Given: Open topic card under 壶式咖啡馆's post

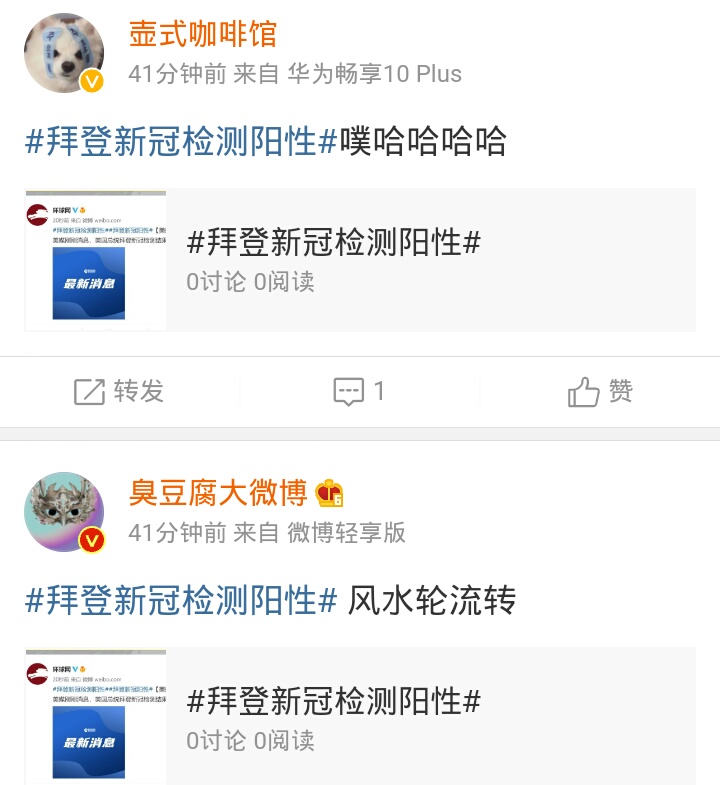Looking at the screenshot, I should click(360, 260).
